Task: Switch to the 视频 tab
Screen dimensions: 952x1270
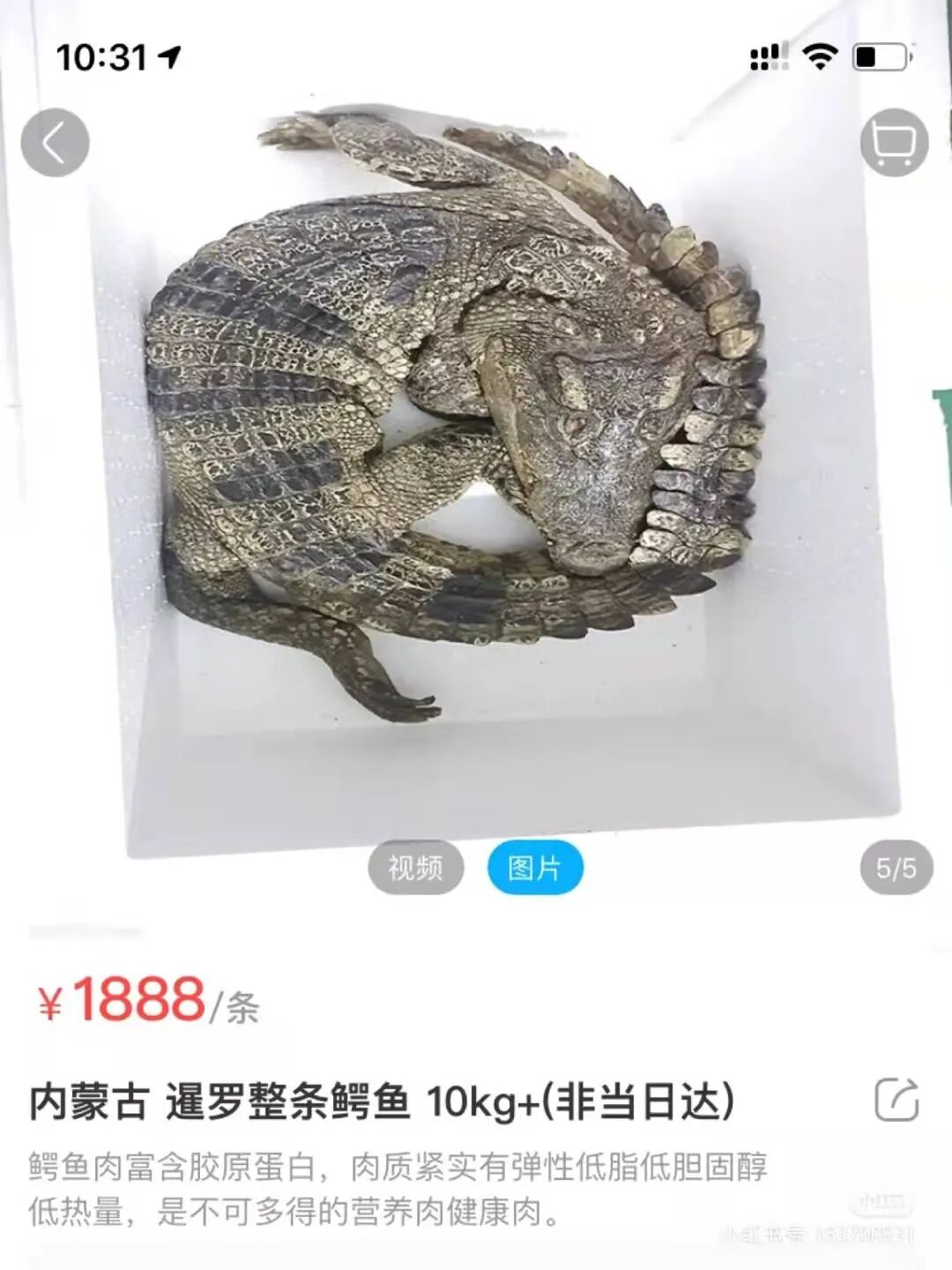Action: tap(415, 868)
